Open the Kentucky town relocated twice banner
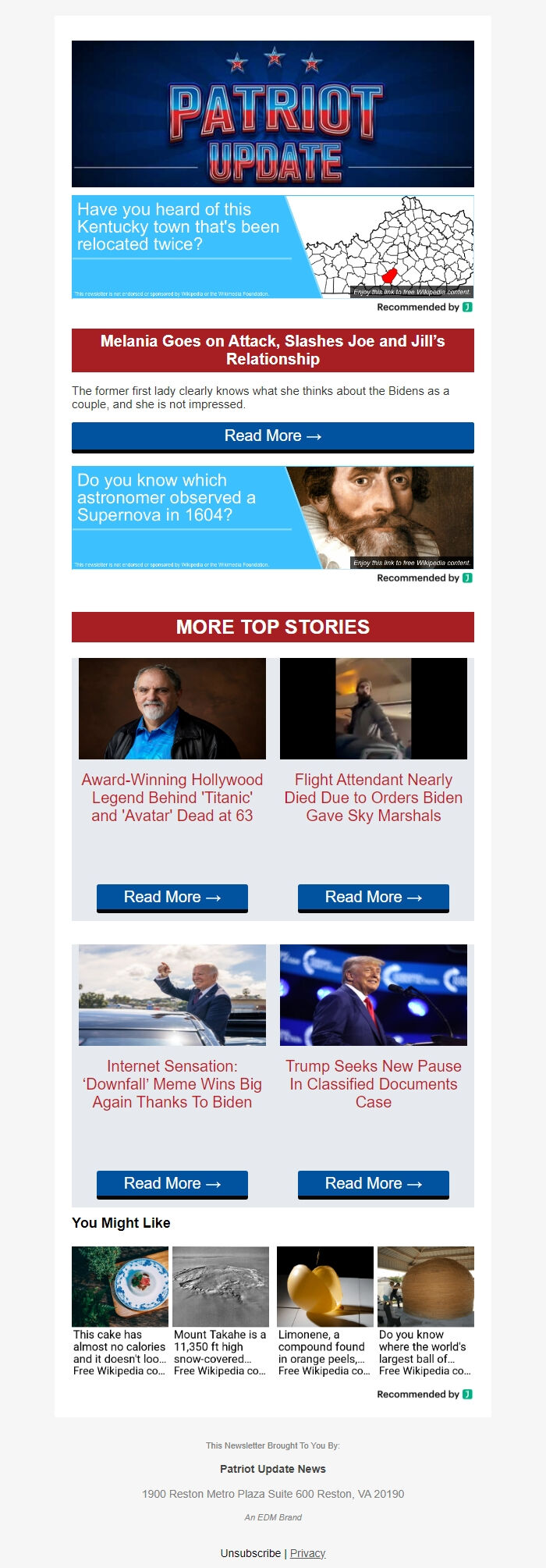 272,247
